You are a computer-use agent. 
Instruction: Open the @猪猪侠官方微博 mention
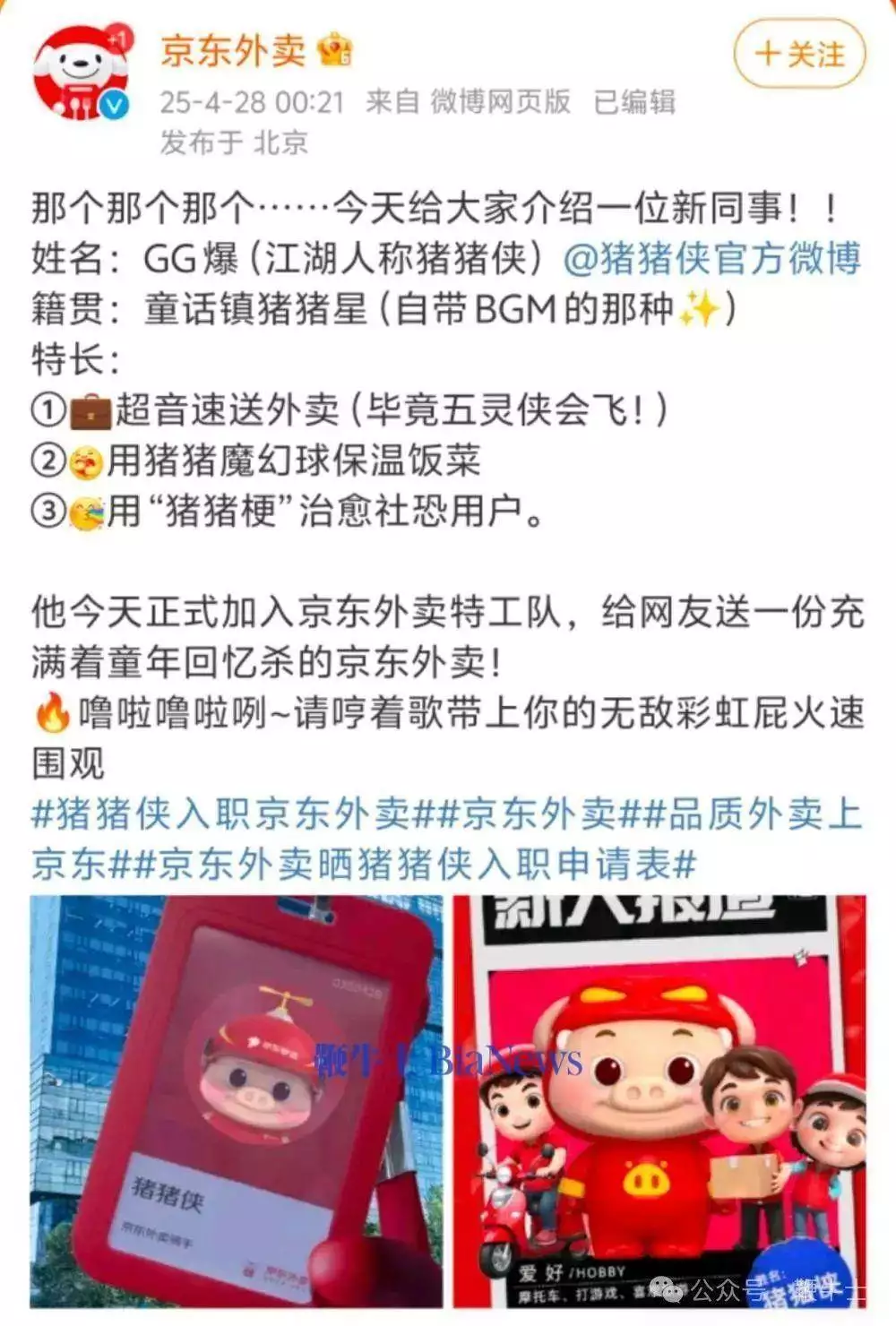[x=712, y=259]
